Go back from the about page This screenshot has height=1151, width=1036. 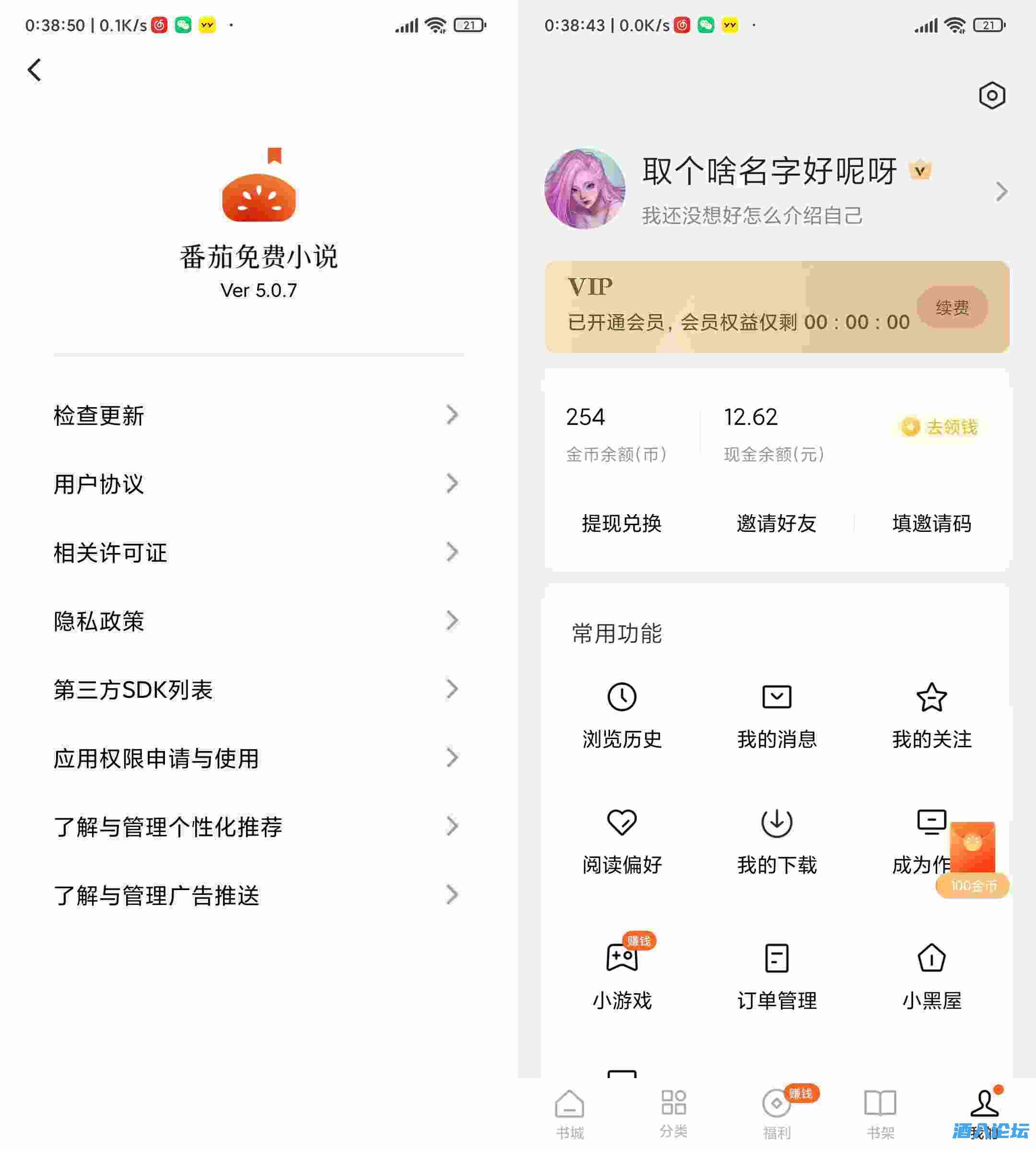pos(35,70)
